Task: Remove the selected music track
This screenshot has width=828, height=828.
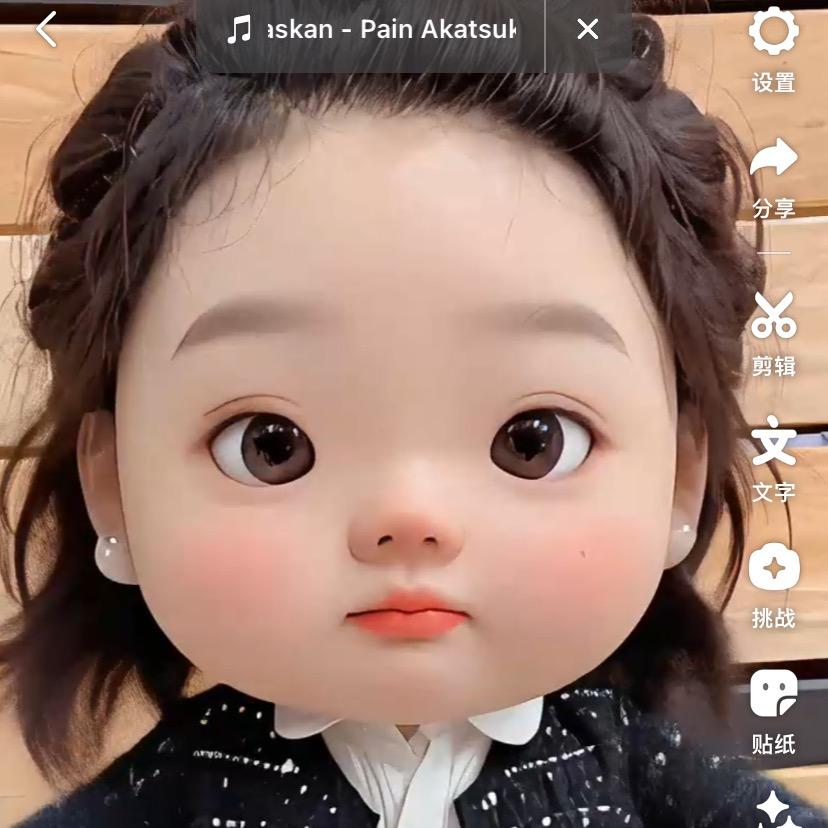Action: pos(587,30)
